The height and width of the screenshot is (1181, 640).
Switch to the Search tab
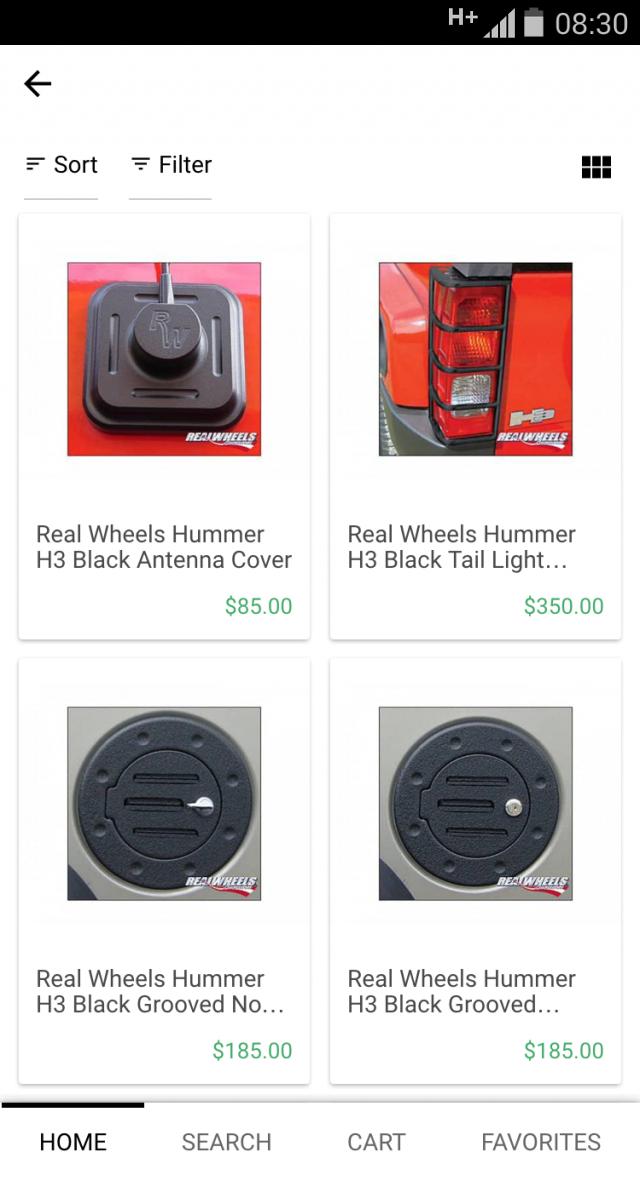(x=226, y=1142)
